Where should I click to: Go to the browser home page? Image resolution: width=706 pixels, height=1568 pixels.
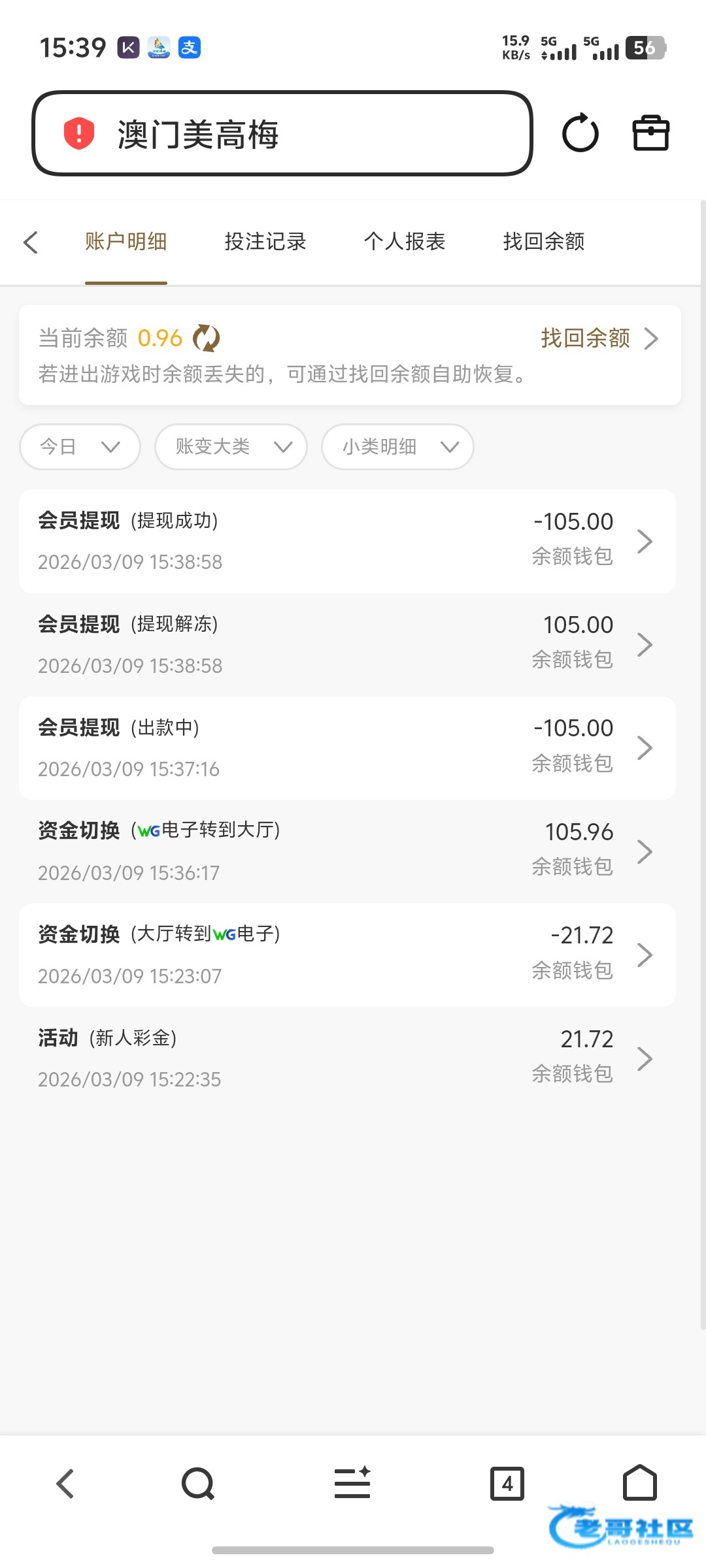[x=639, y=1483]
